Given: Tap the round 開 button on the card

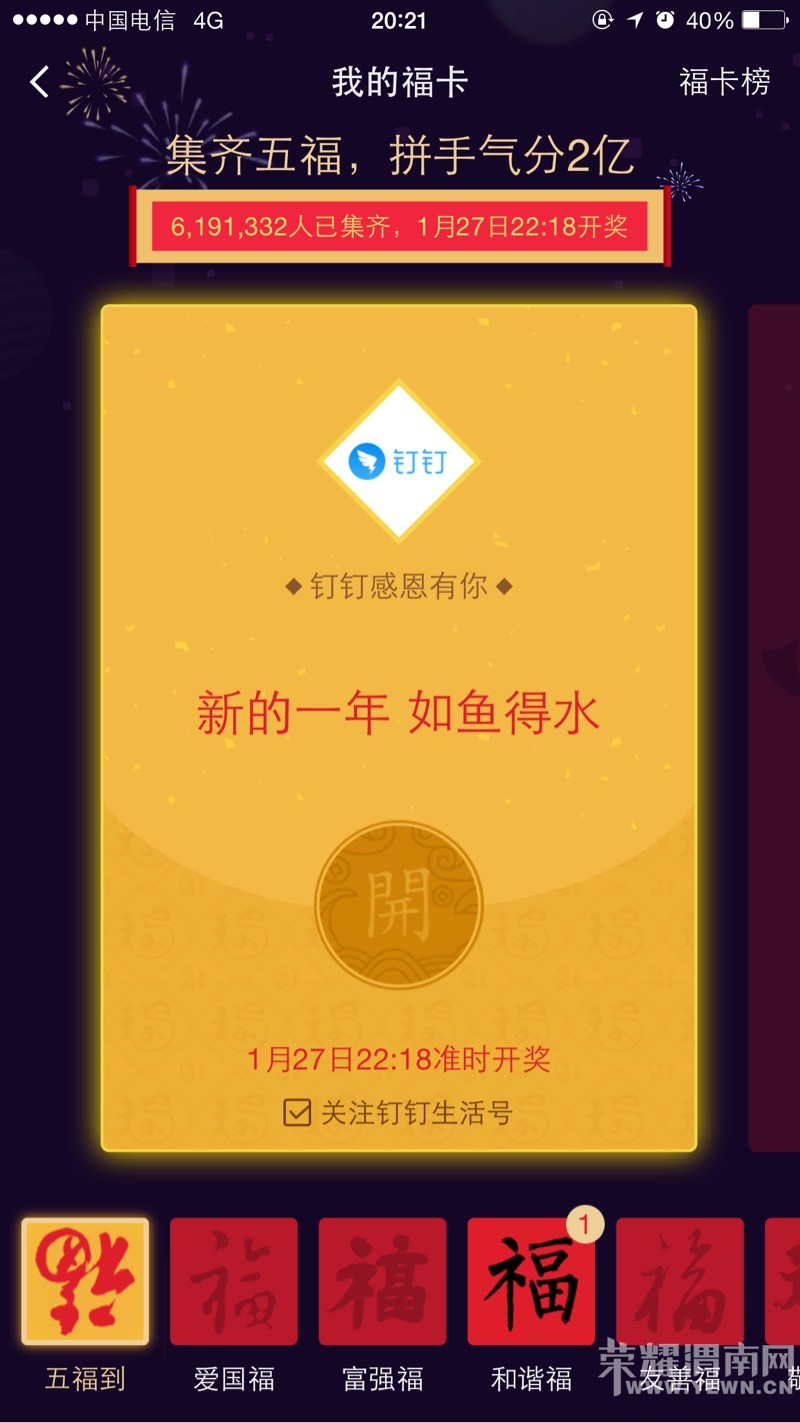Looking at the screenshot, I should coord(399,905).
